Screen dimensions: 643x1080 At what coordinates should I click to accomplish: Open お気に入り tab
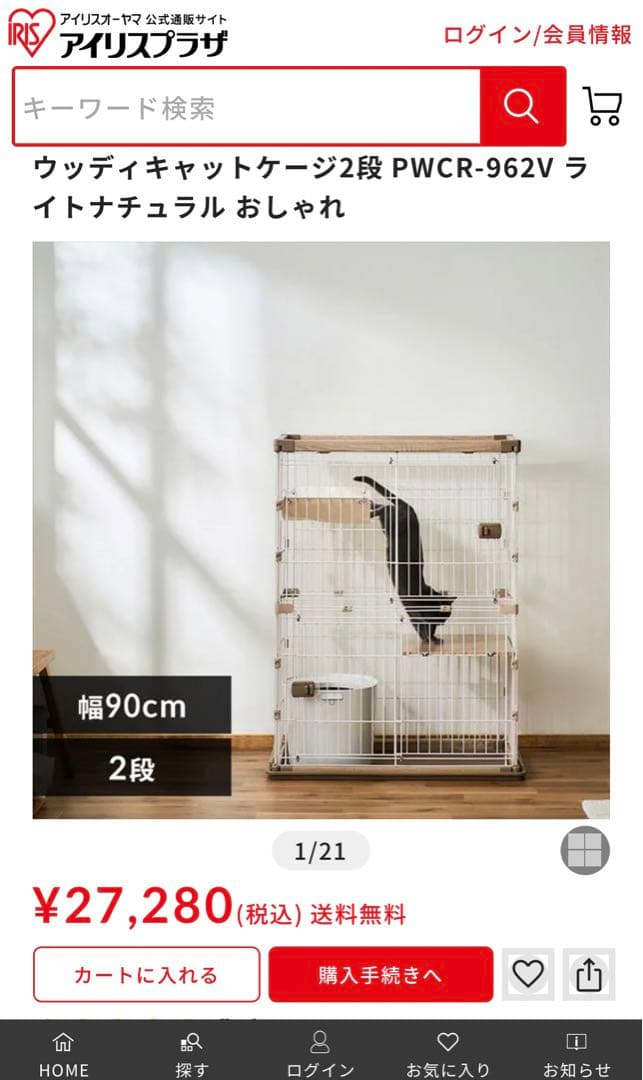tap(448, 1054)
